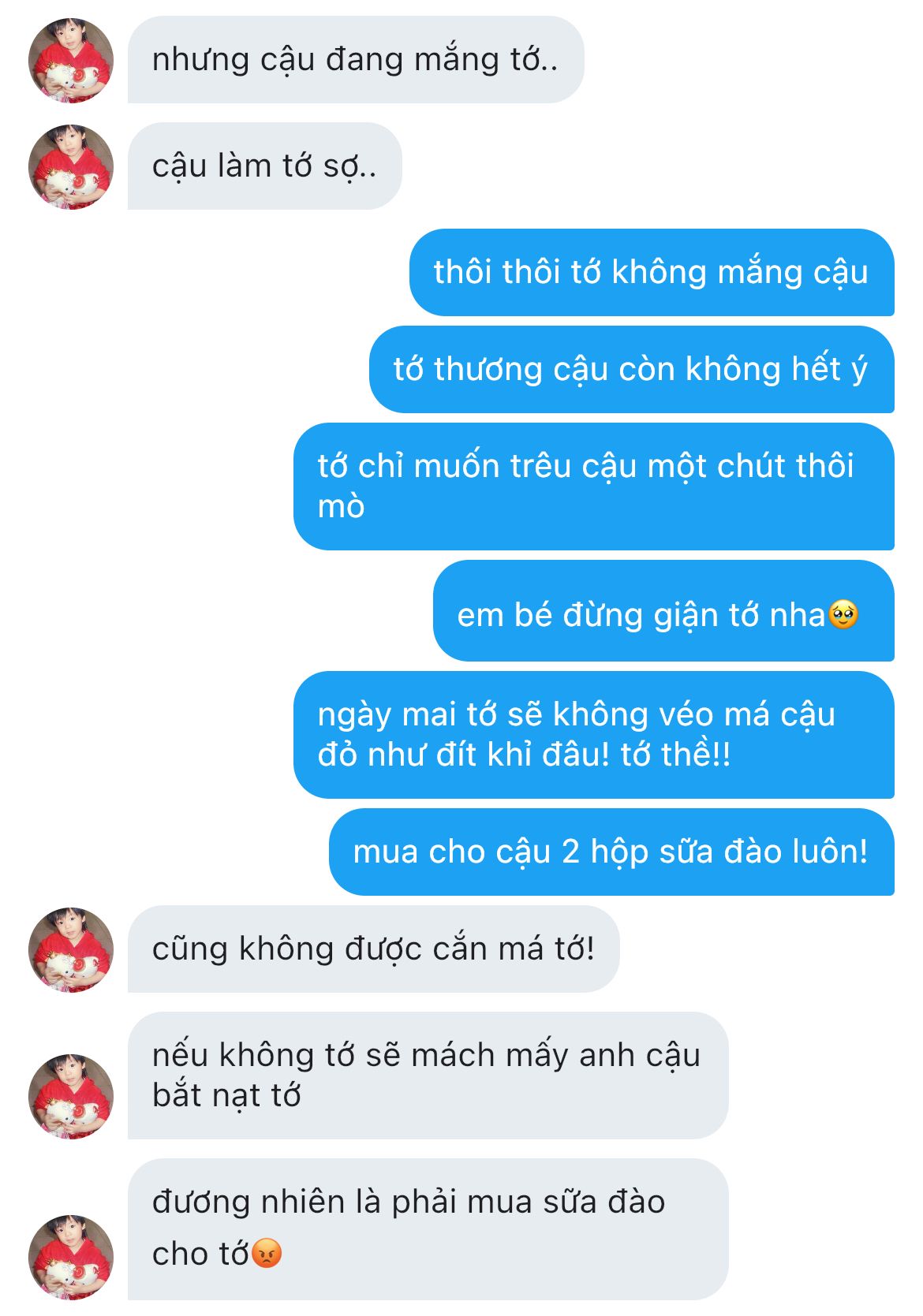
Task: Select avatar beside "đương nhiên là phải mua sữa đào"
Action: 71,1257
